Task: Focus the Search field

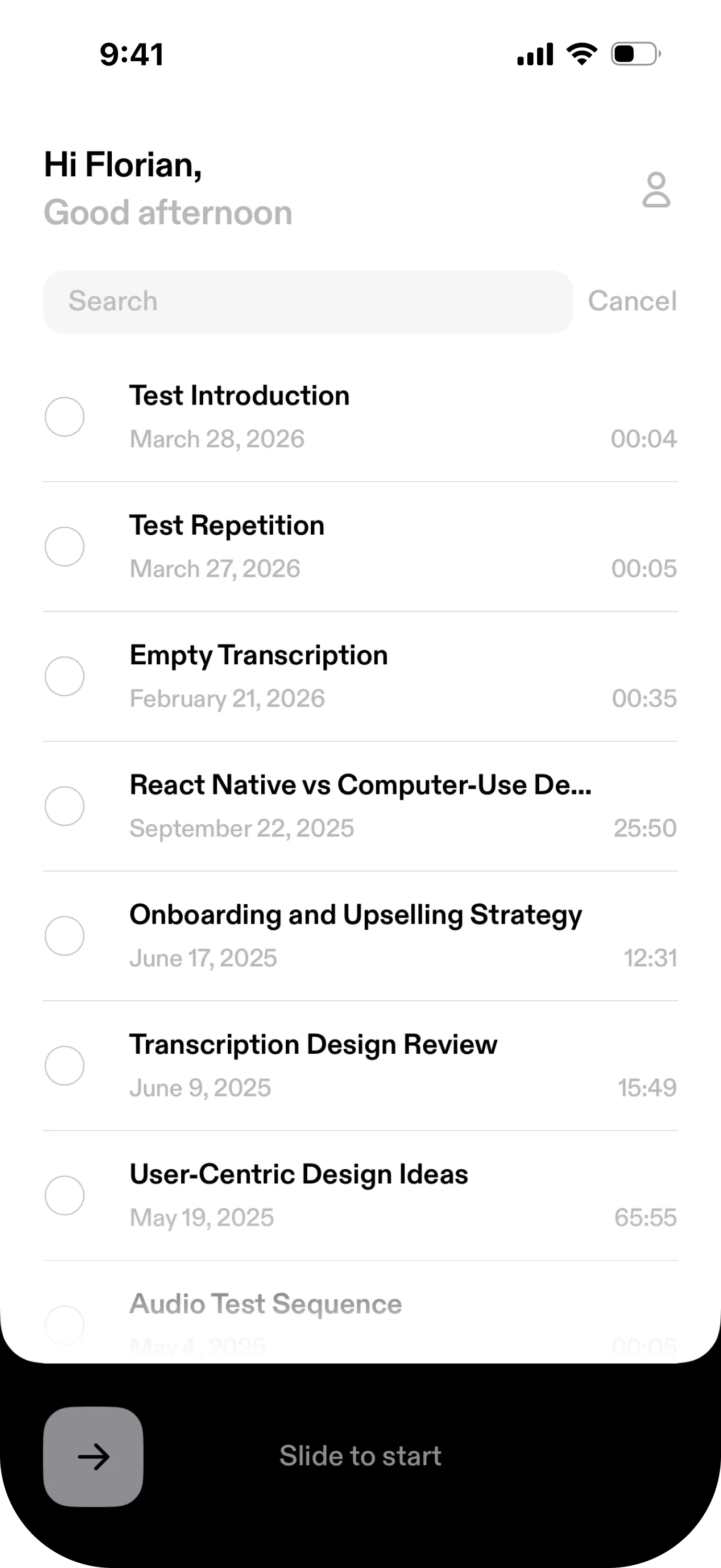Action: tap(307, 301)
